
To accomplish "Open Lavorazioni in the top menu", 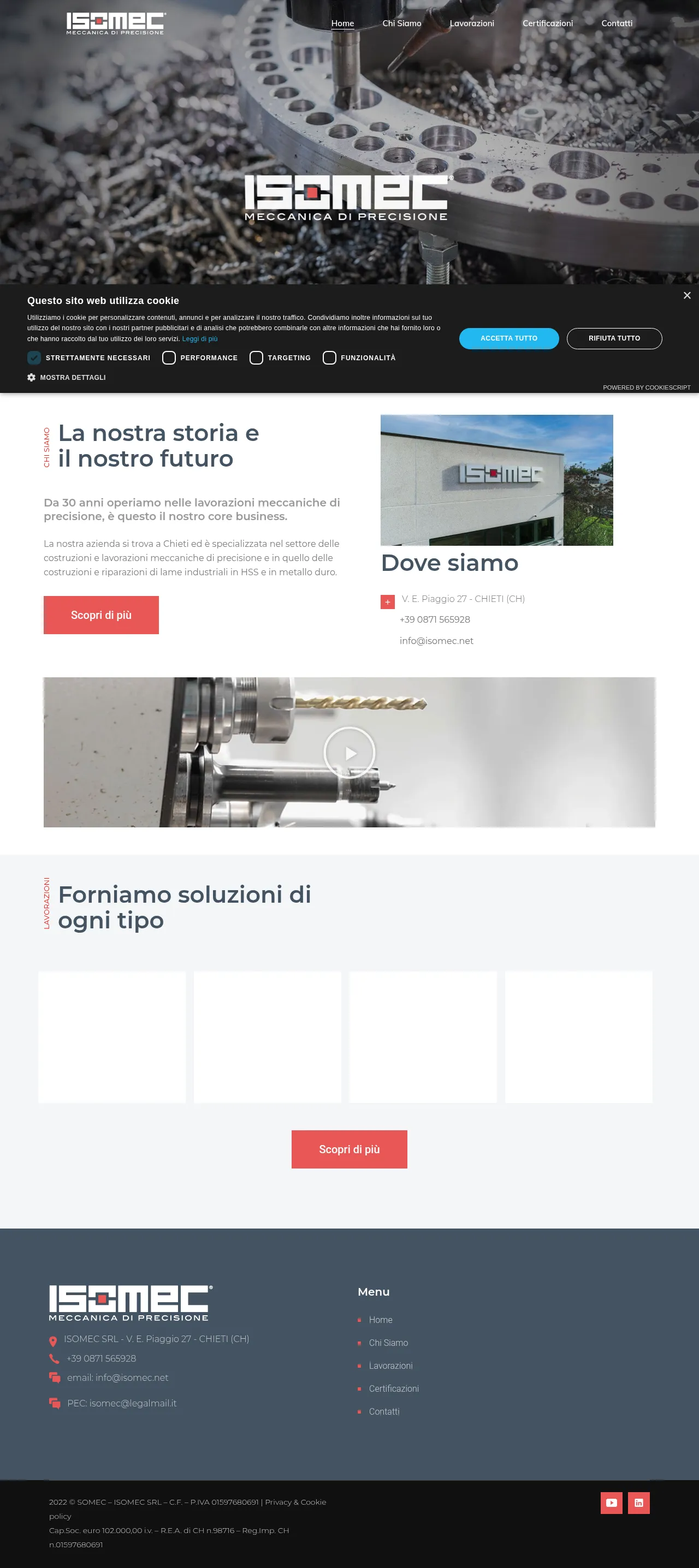I will (x=471, y=23).
